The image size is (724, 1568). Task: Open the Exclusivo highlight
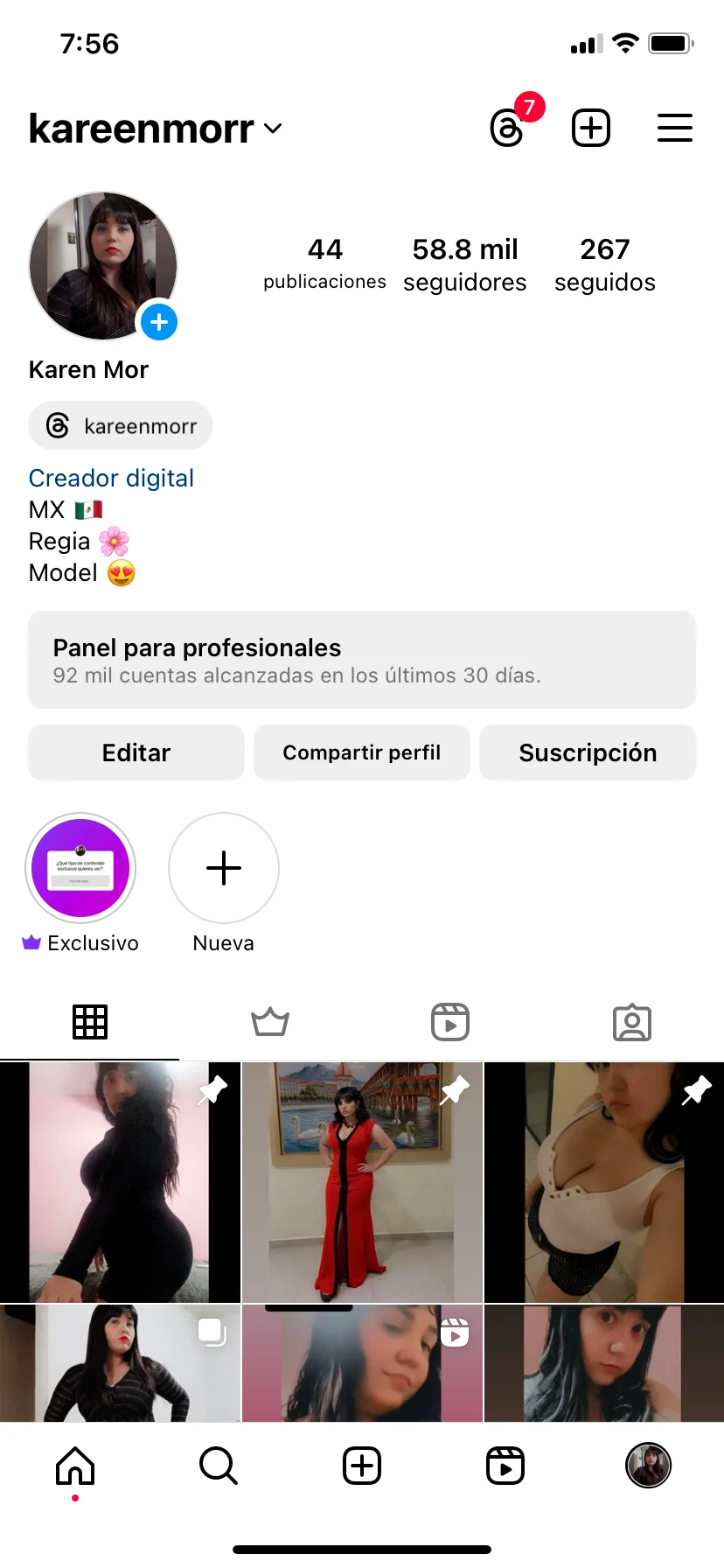80,868
